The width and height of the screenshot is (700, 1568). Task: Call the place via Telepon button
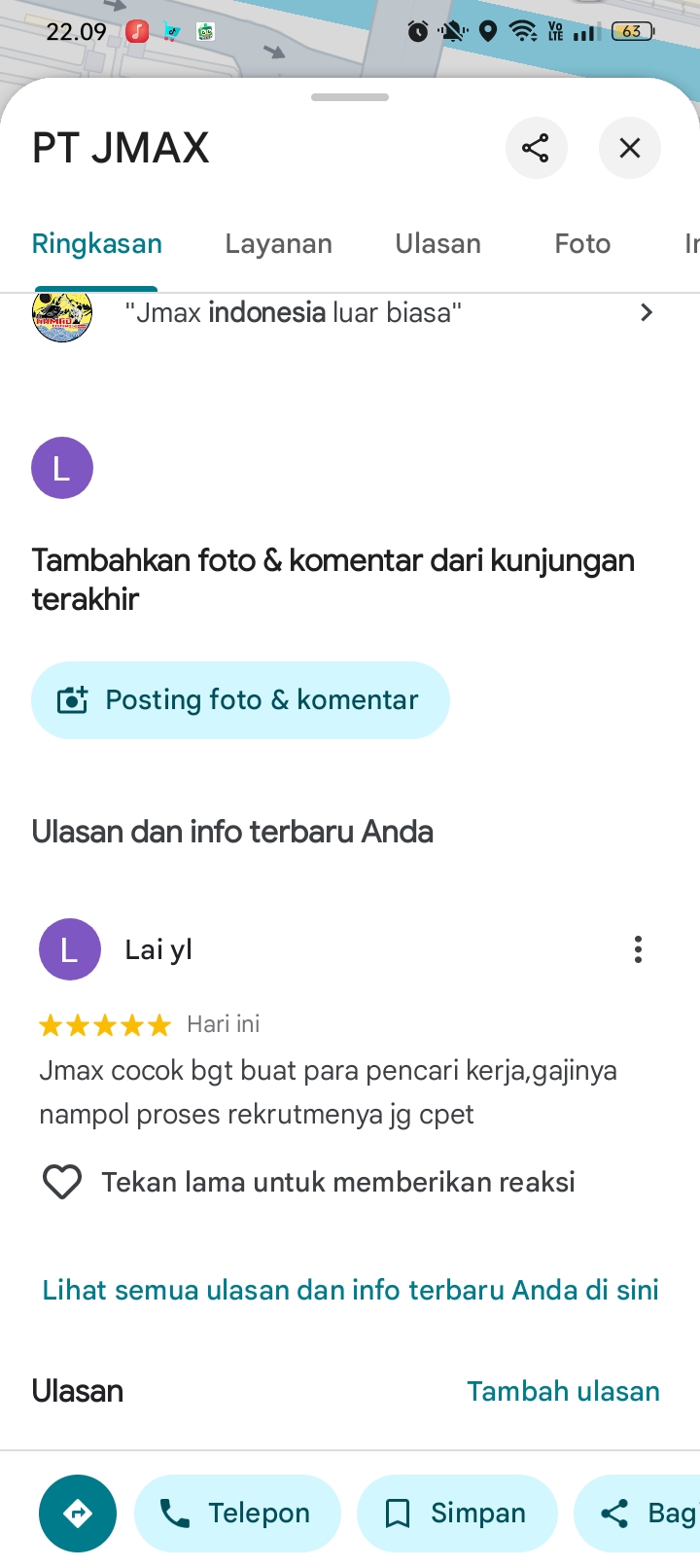tap(237, 1514)
